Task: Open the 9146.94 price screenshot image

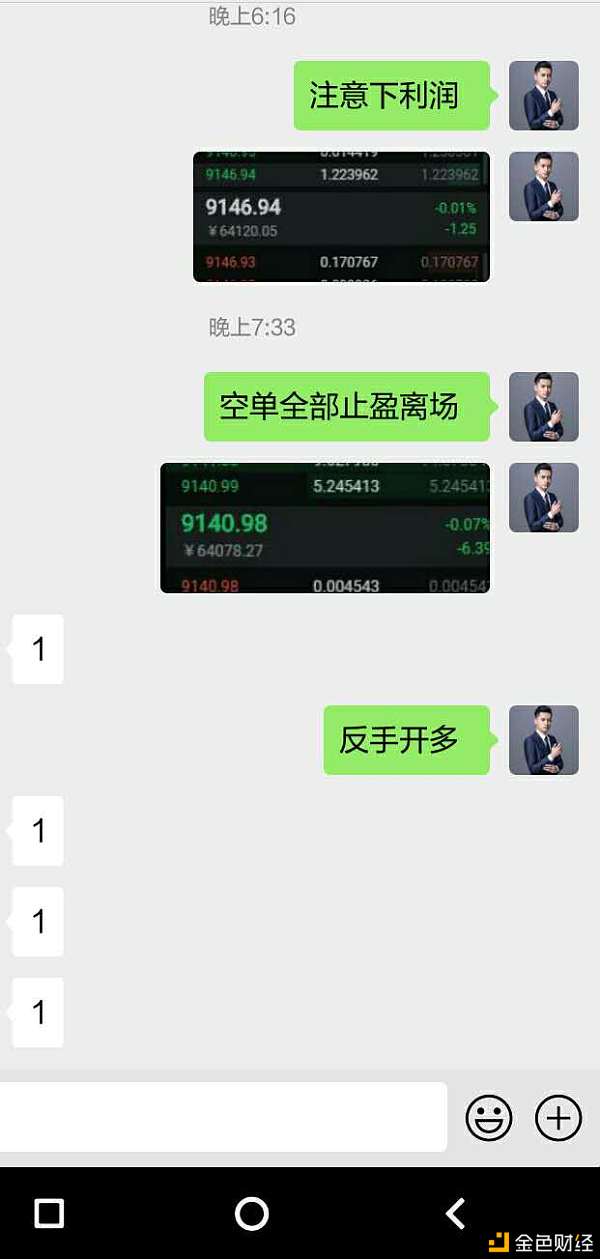Action: (341, 217)
